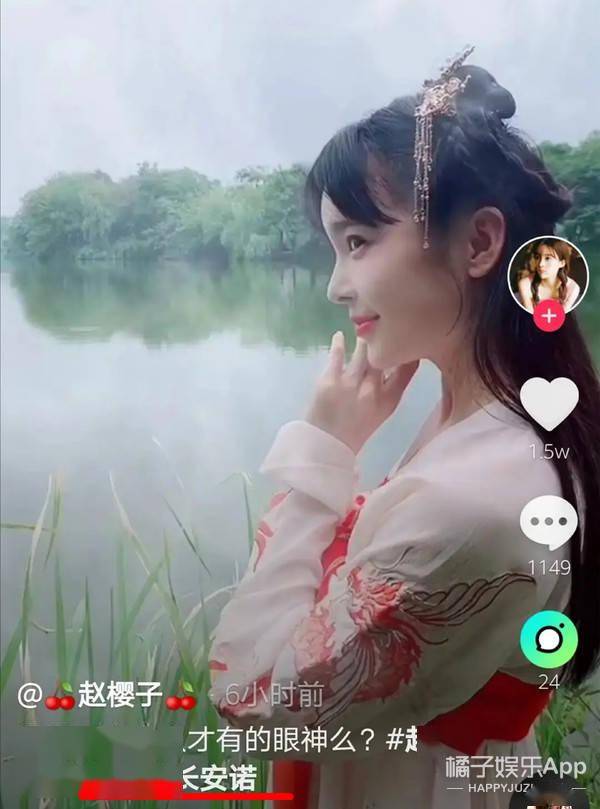
Task: Follow the creator with the plus button
Action: (x=548, y=317)
